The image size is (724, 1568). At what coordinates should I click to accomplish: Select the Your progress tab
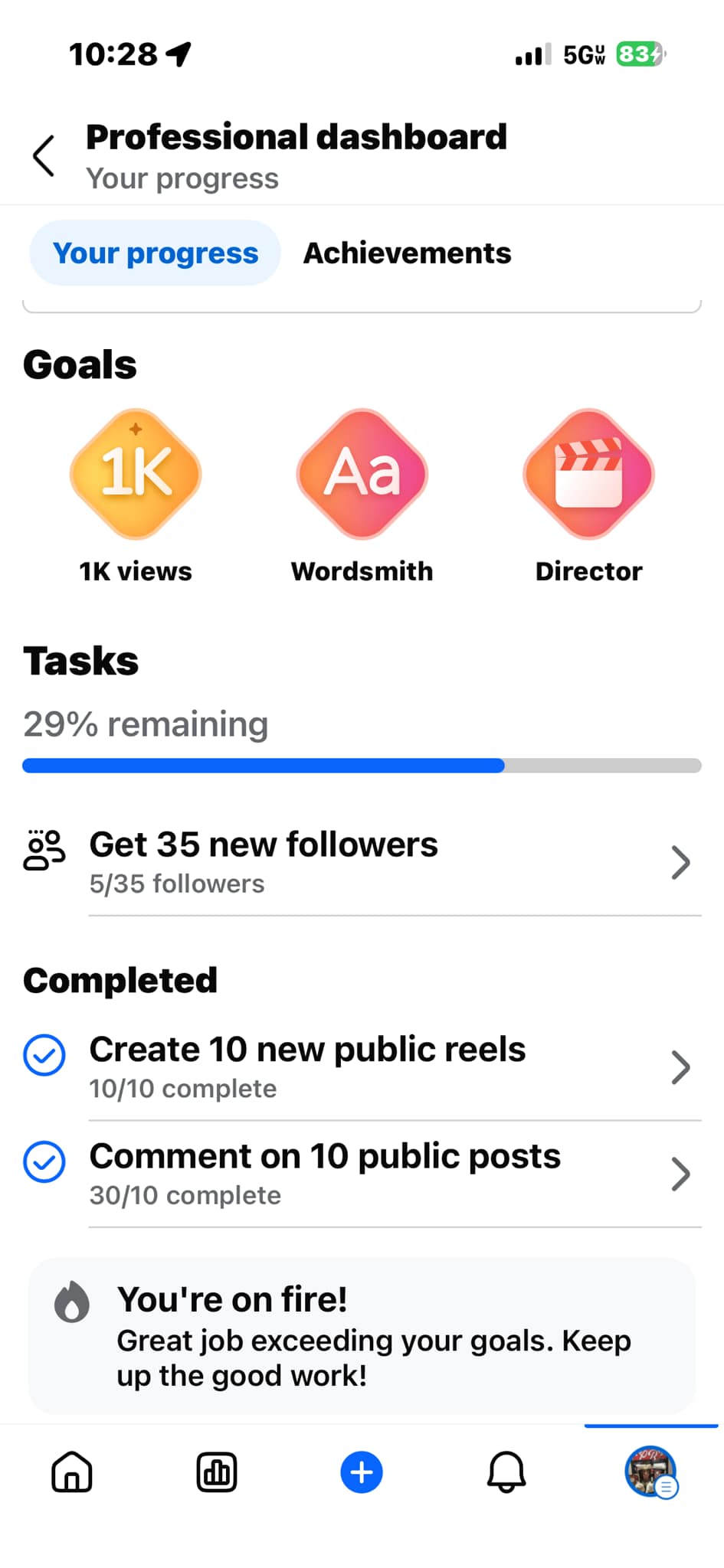156,253
